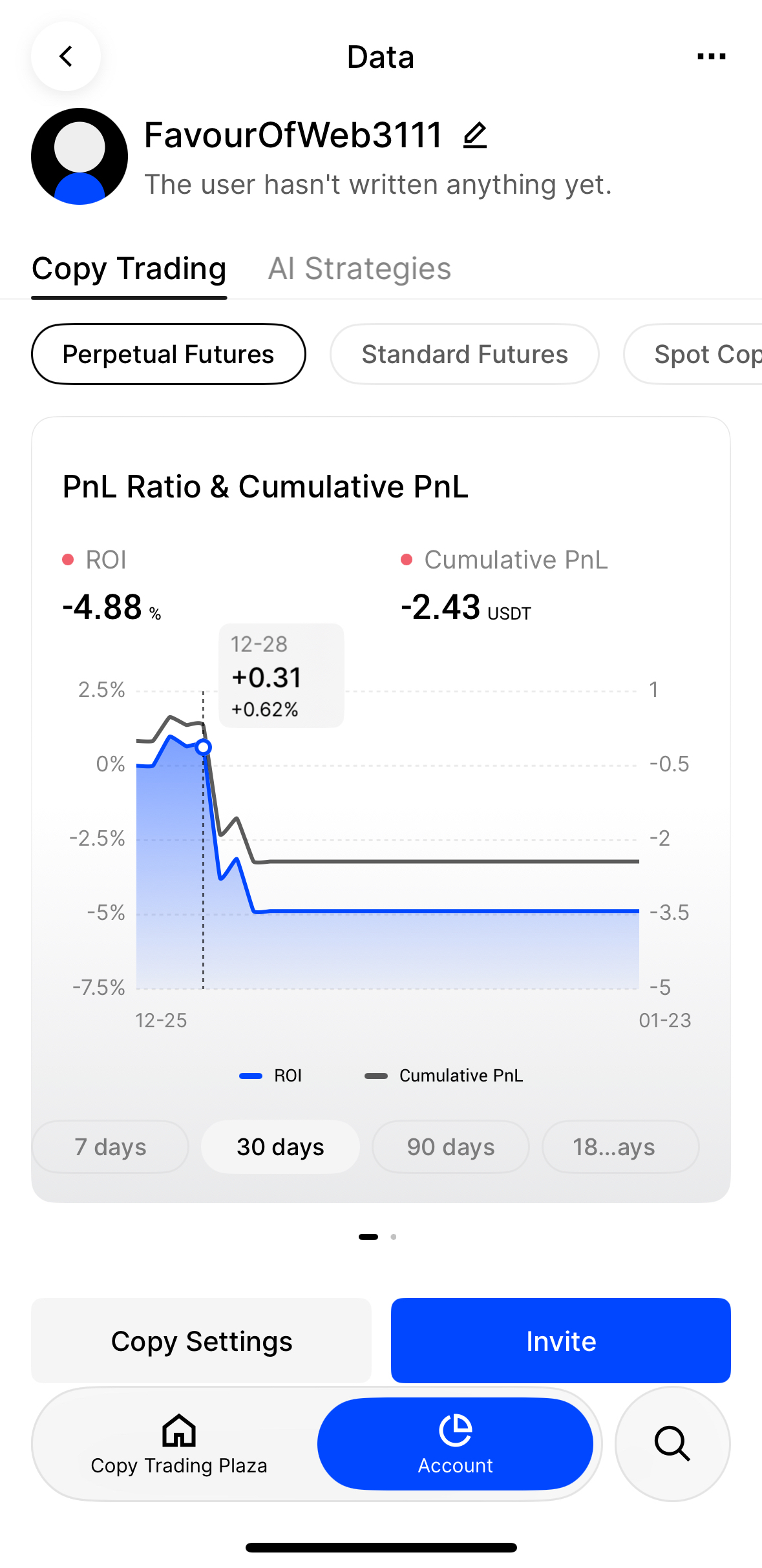The image size is (762, 1568).
Task: Pick the truncated 18...ays range option
Action: pos(614,1147)
